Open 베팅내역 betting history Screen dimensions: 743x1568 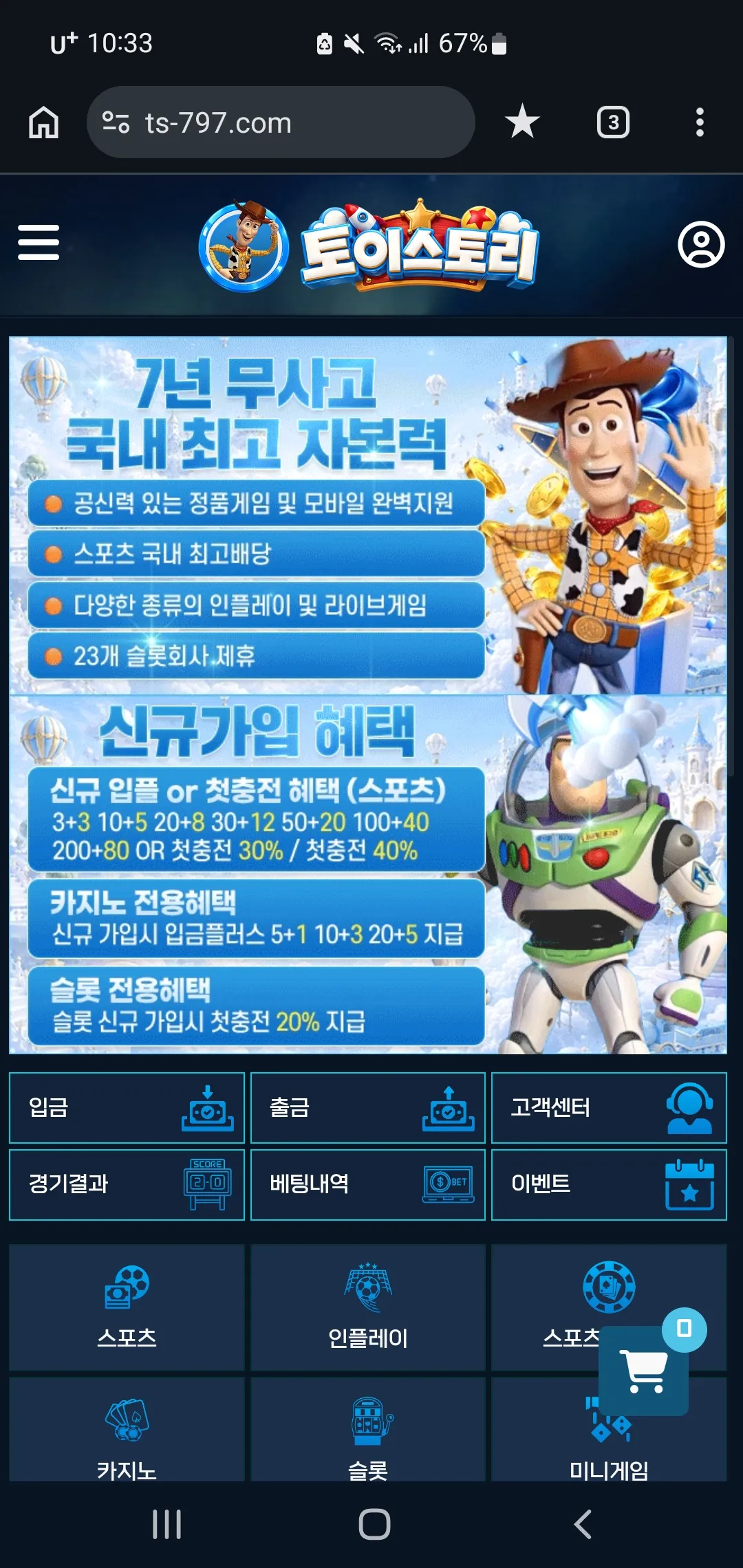click(x=368, y=1184)
